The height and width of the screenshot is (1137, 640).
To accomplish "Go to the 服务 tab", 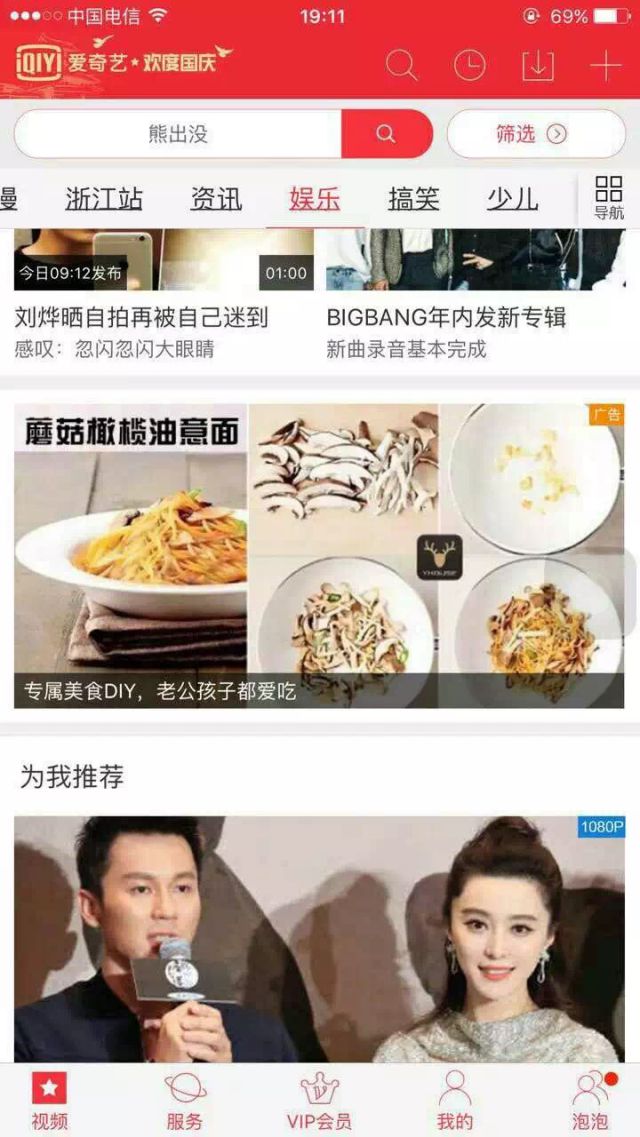I will (x=185, y=1100).
